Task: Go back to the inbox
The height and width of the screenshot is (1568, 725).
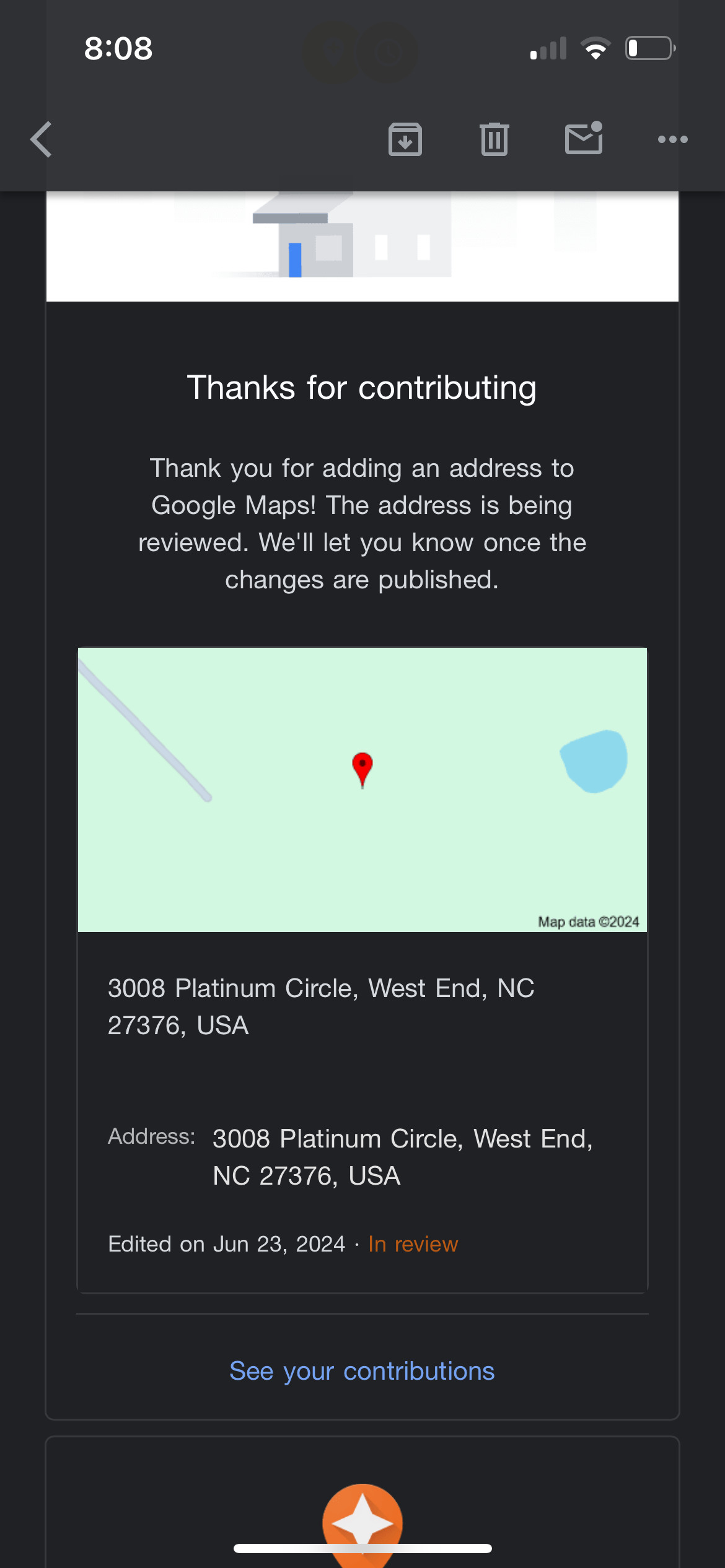Action: coord(42,139)
